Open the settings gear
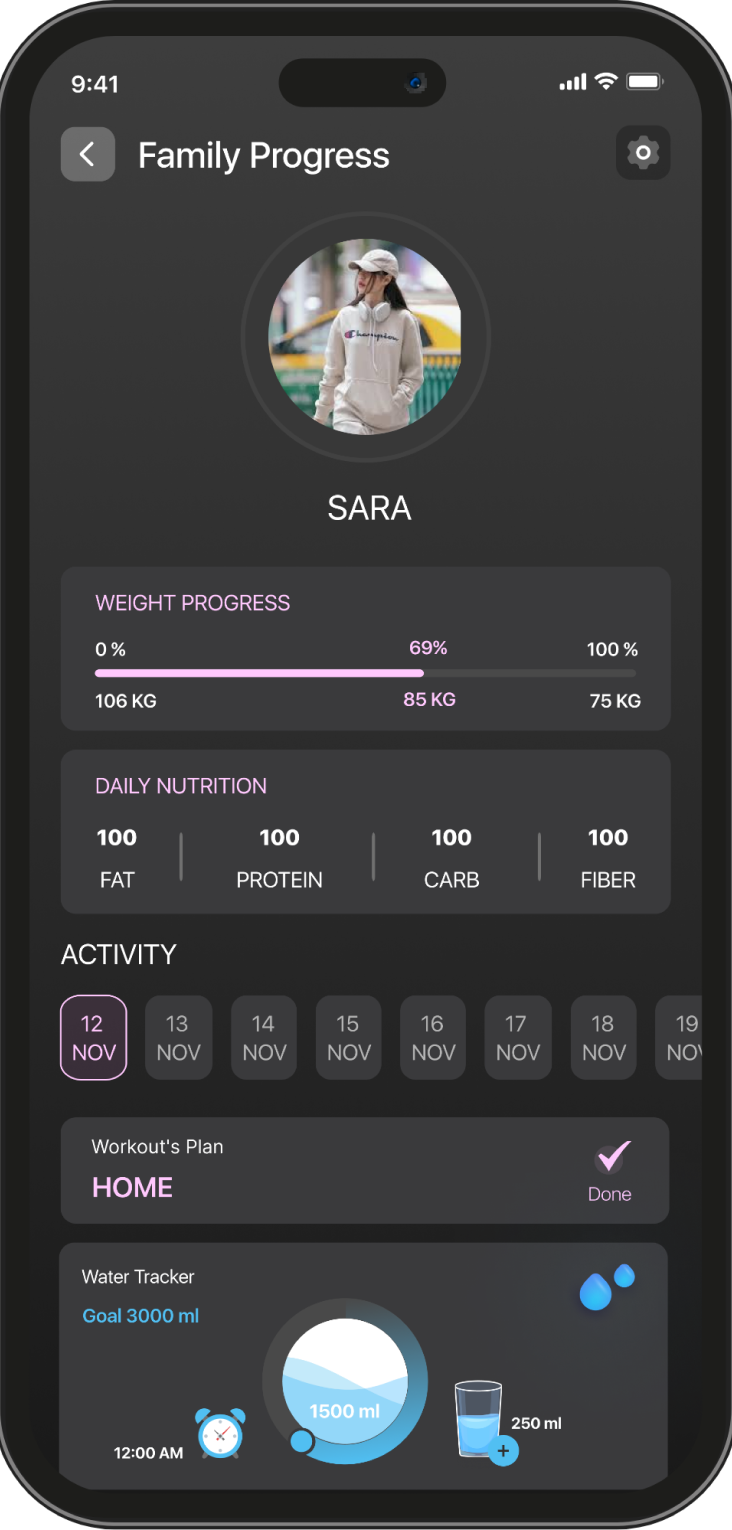This screenshot has width=732, height=1530. 643,153
